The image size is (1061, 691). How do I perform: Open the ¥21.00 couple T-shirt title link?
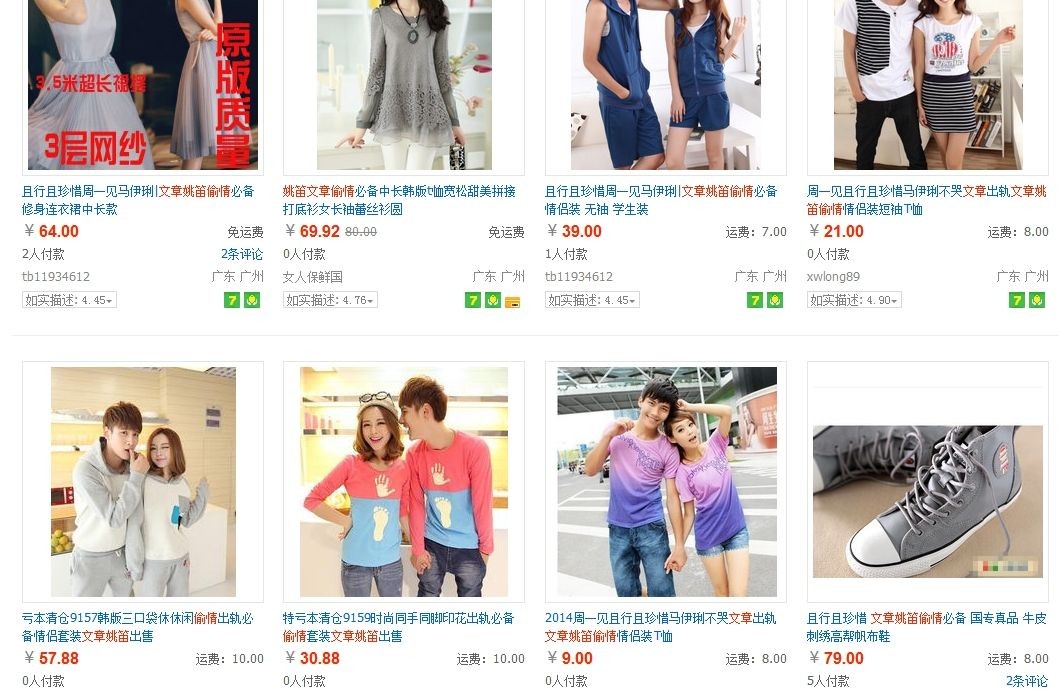pyautogui.click(x=926, y=200)
